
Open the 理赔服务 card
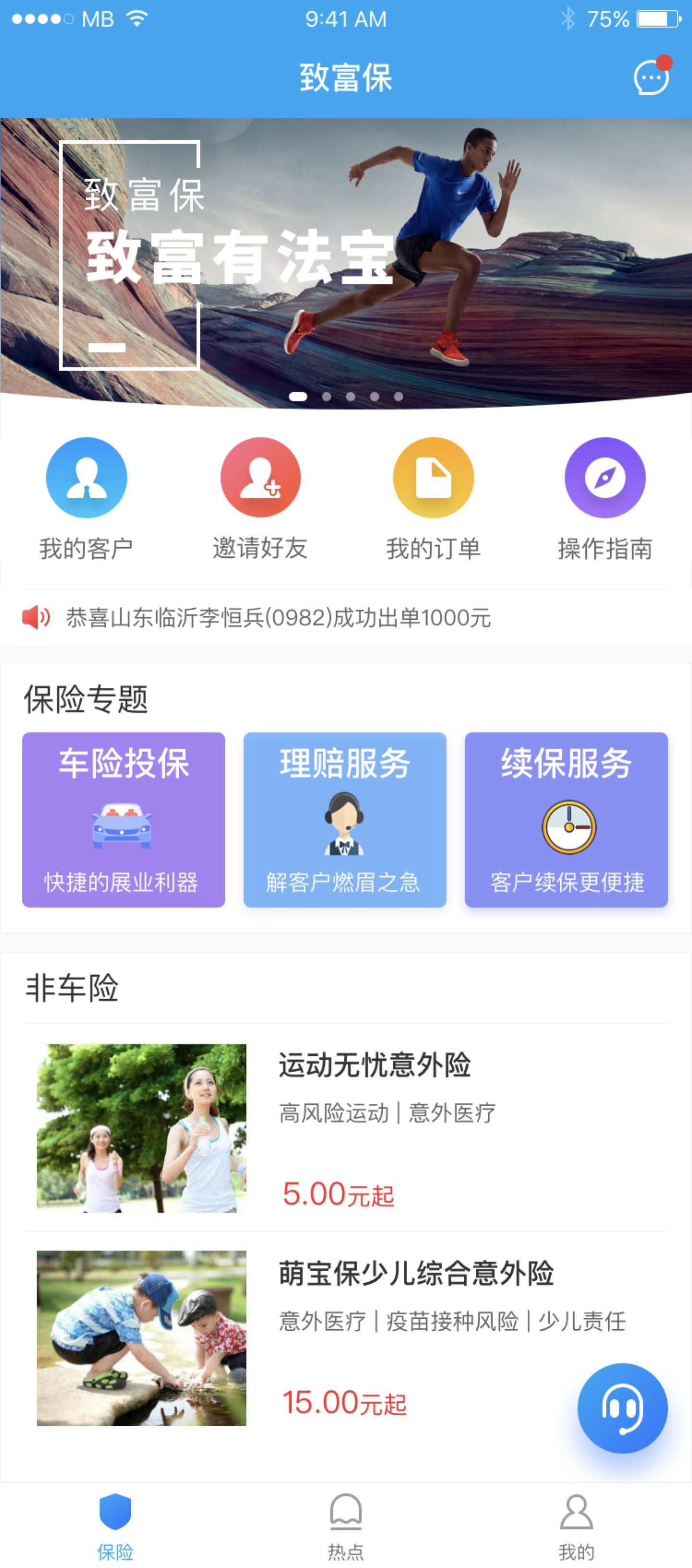pos(345,819)
